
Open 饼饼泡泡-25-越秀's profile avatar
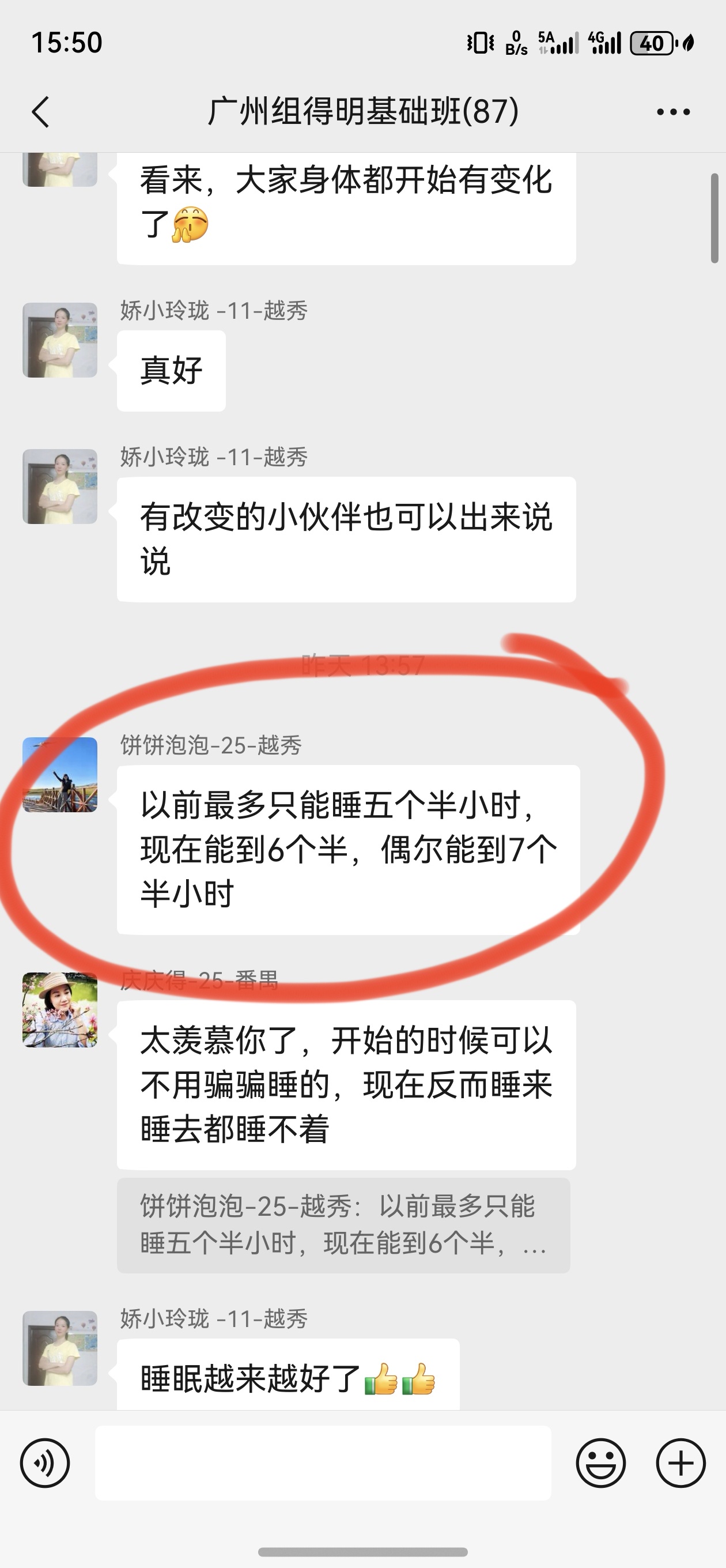[x=60, y=774]
